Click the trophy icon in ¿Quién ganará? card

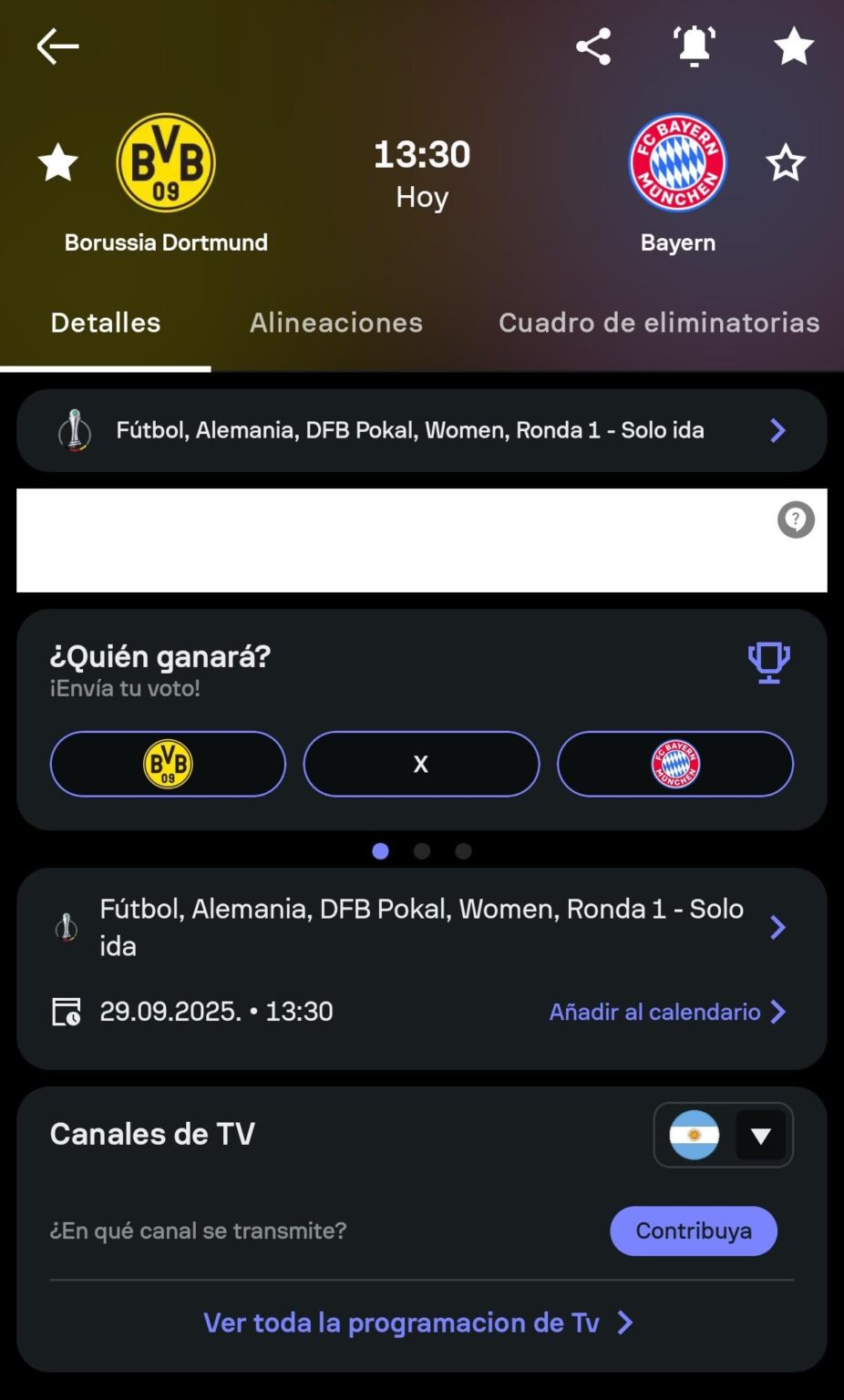(x=767, y=663)
